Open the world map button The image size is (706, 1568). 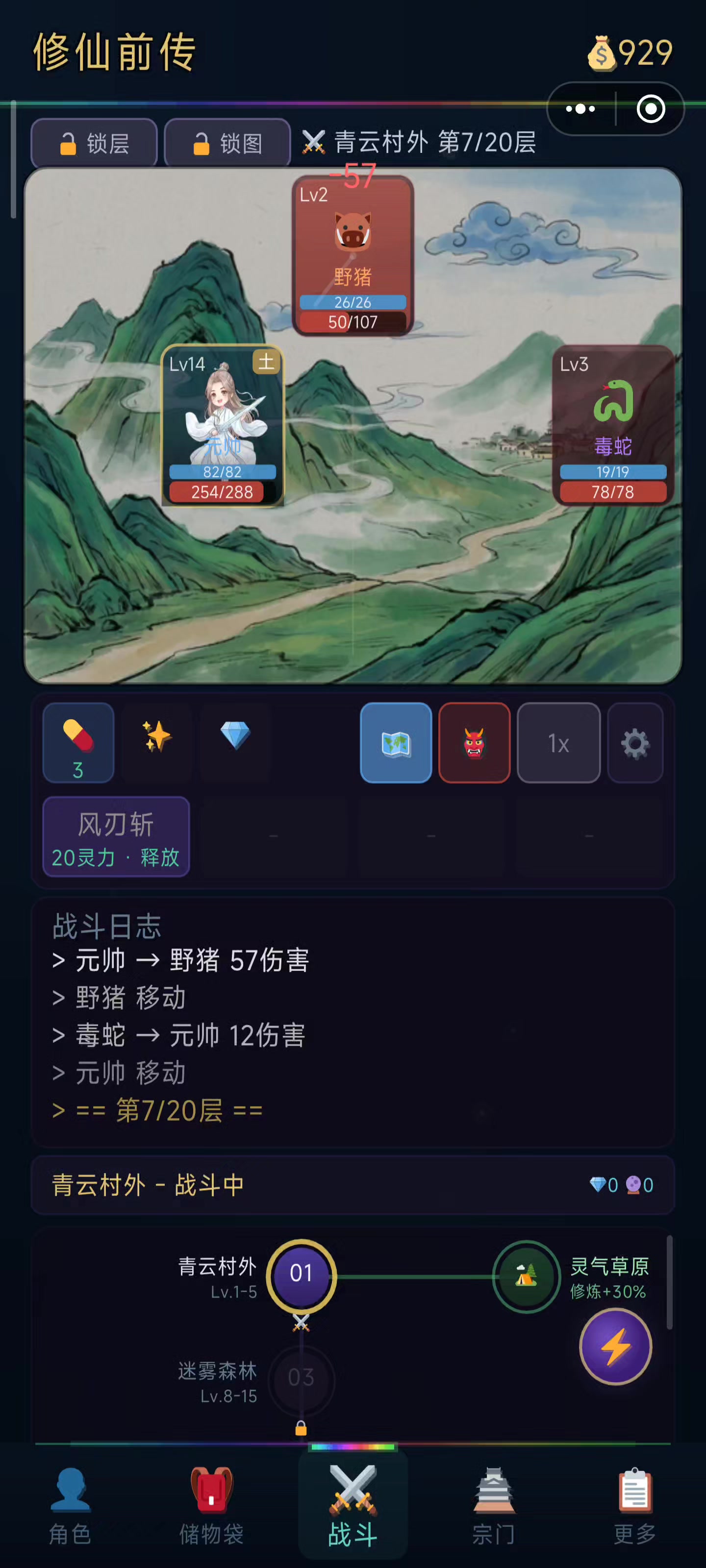coord(395,743)
